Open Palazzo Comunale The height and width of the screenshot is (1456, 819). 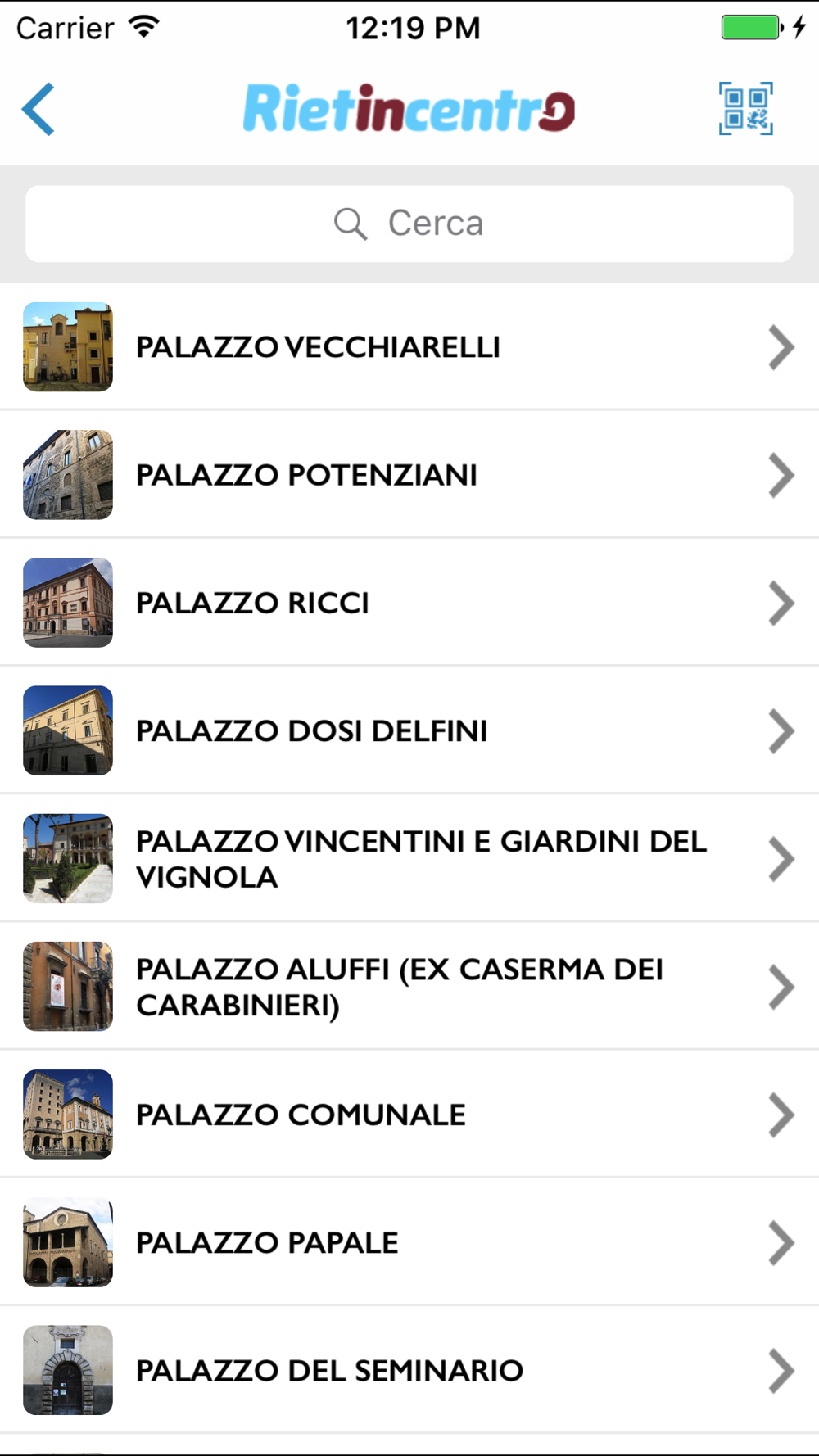(409, 1114)
